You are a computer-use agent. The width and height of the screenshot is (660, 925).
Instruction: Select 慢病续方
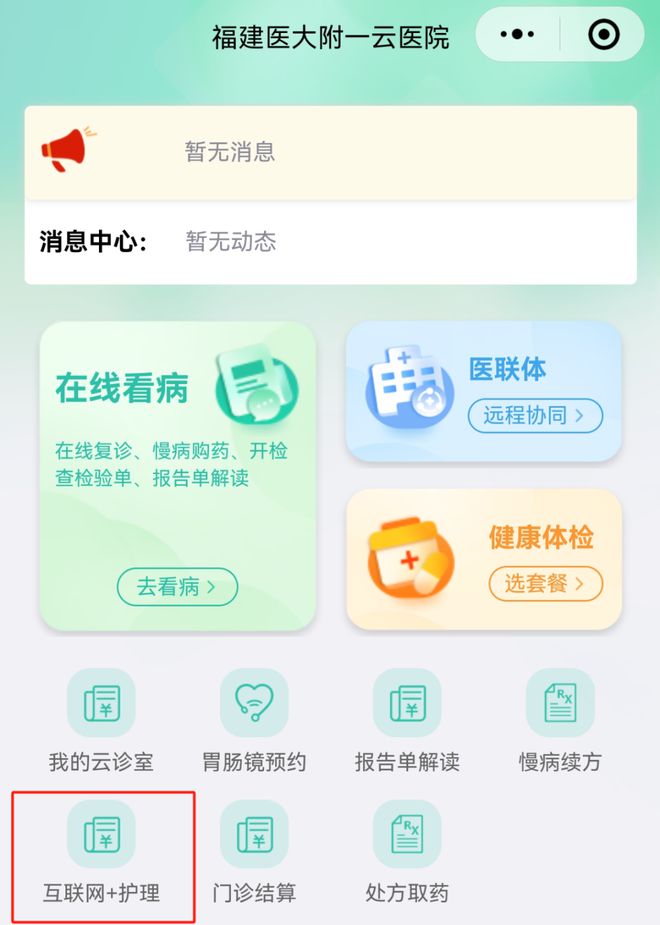coord(560,722)
